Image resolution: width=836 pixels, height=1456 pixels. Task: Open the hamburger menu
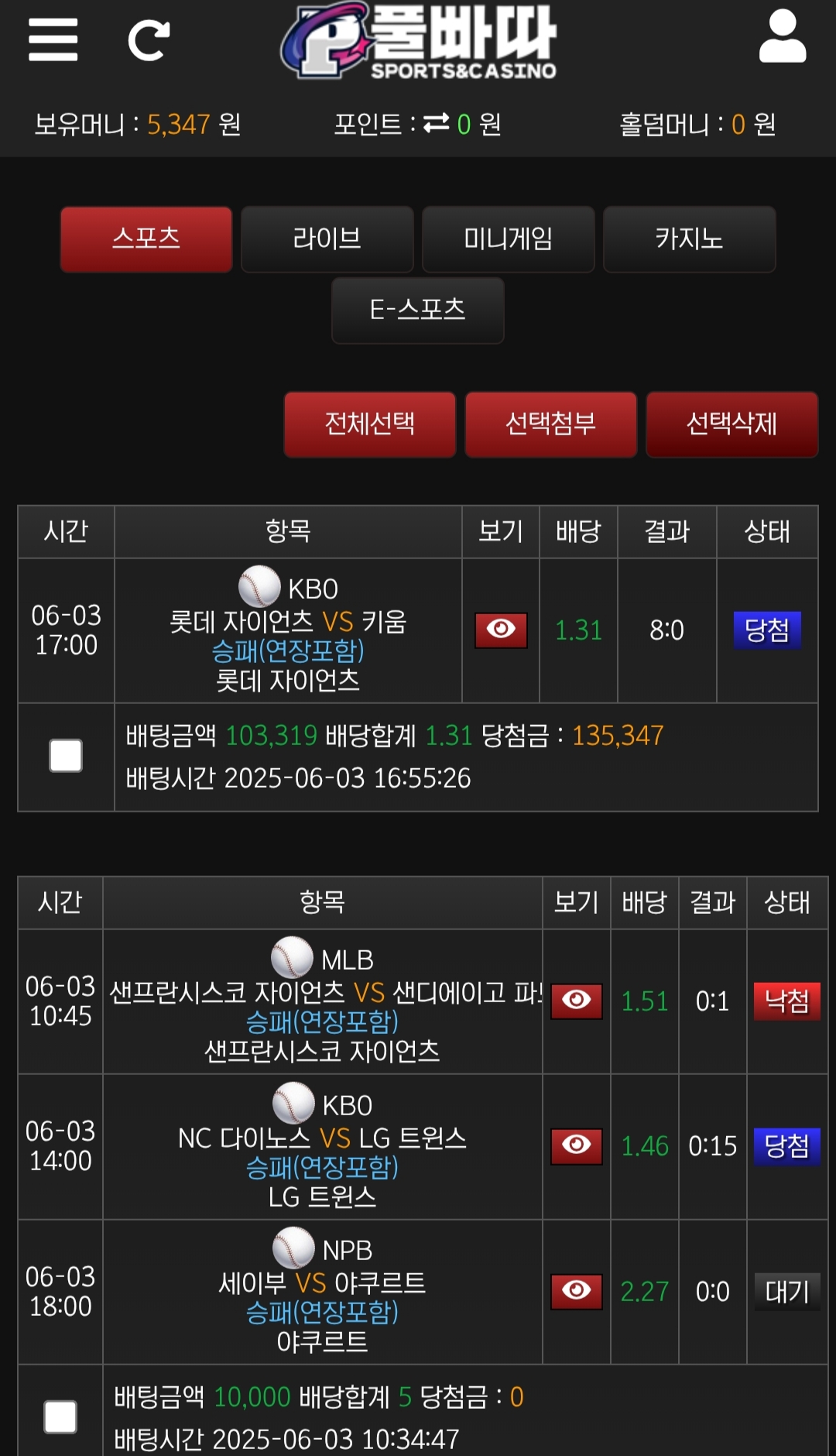click(x=53, y=40)
